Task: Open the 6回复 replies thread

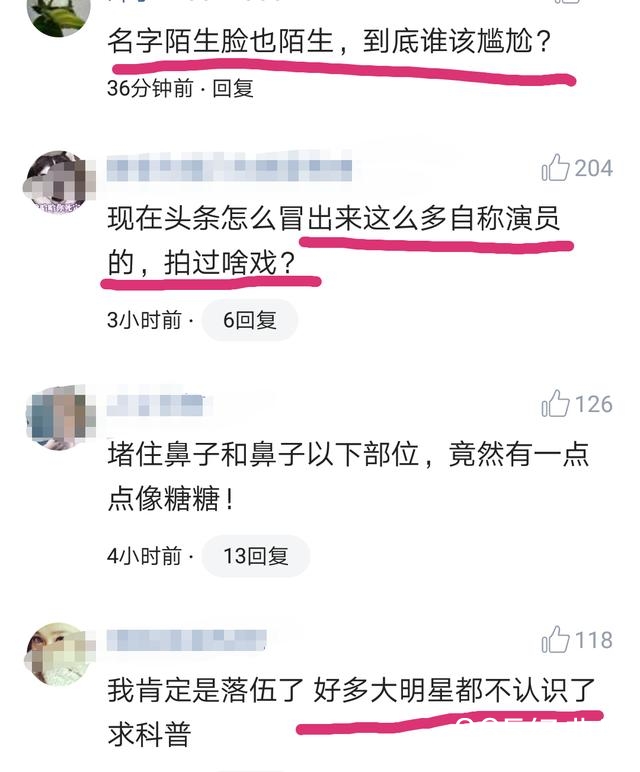Action: (x=249, y=320)
